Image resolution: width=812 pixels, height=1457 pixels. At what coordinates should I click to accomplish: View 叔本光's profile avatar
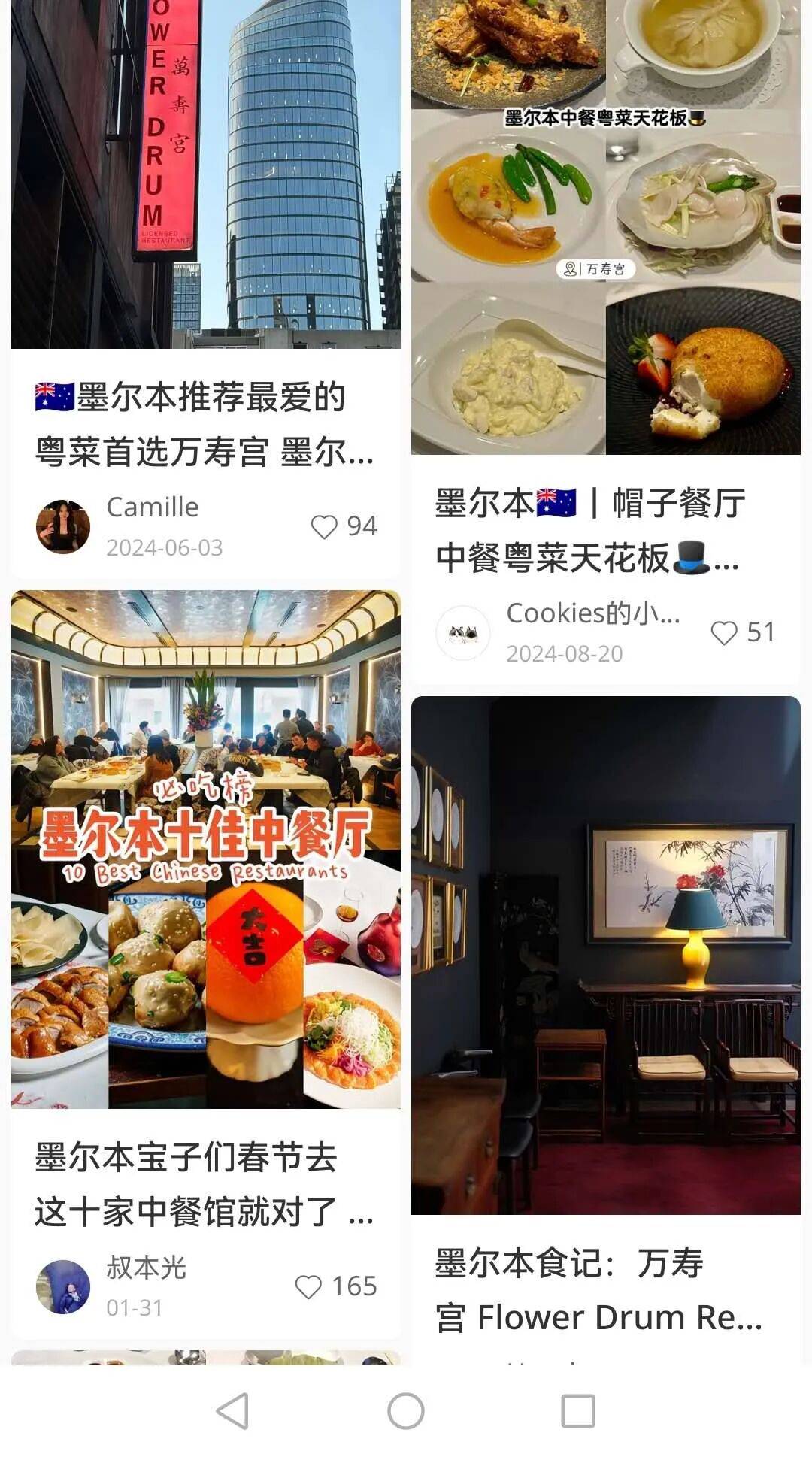click(x=63, y=1287)
